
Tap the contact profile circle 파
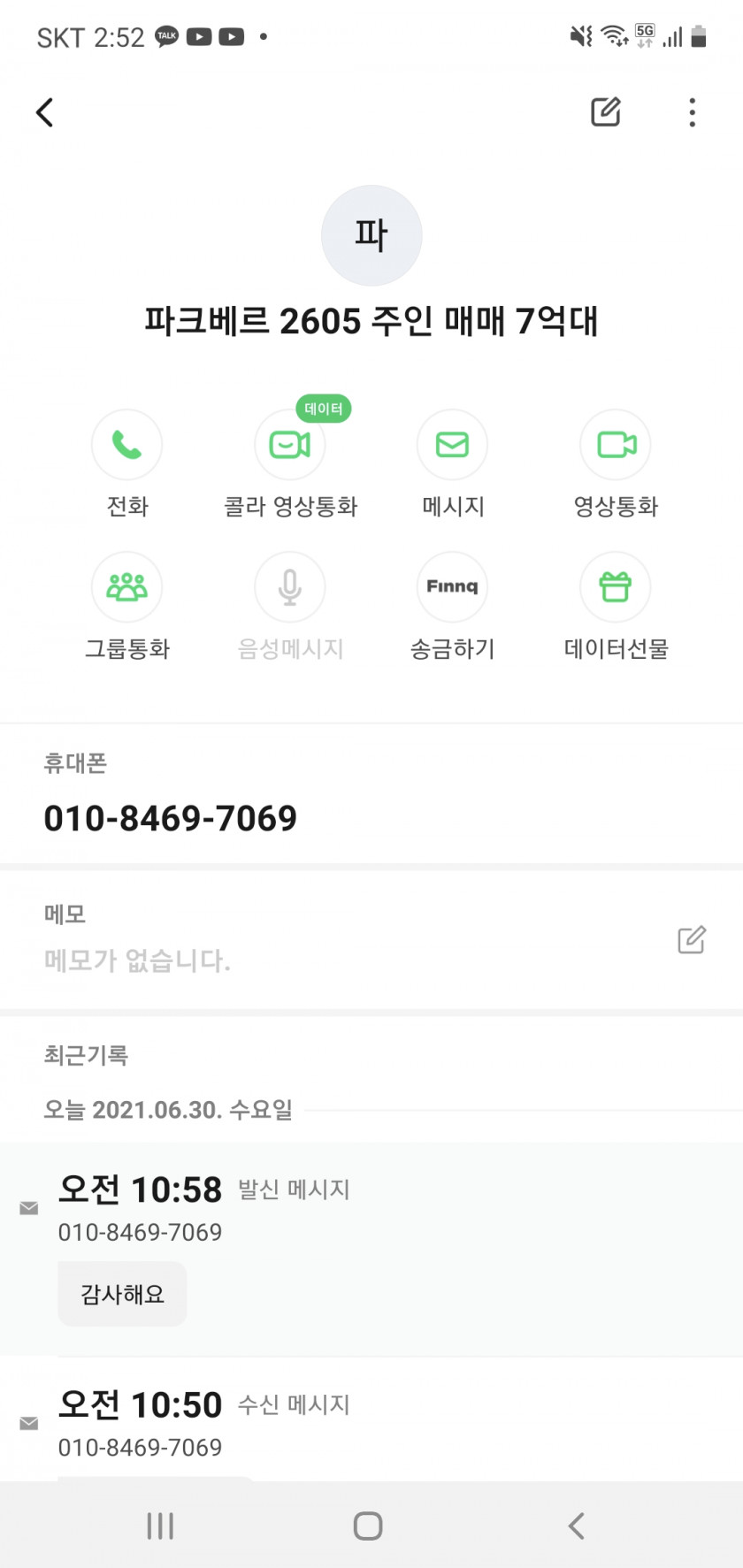[x=371, y=235]
